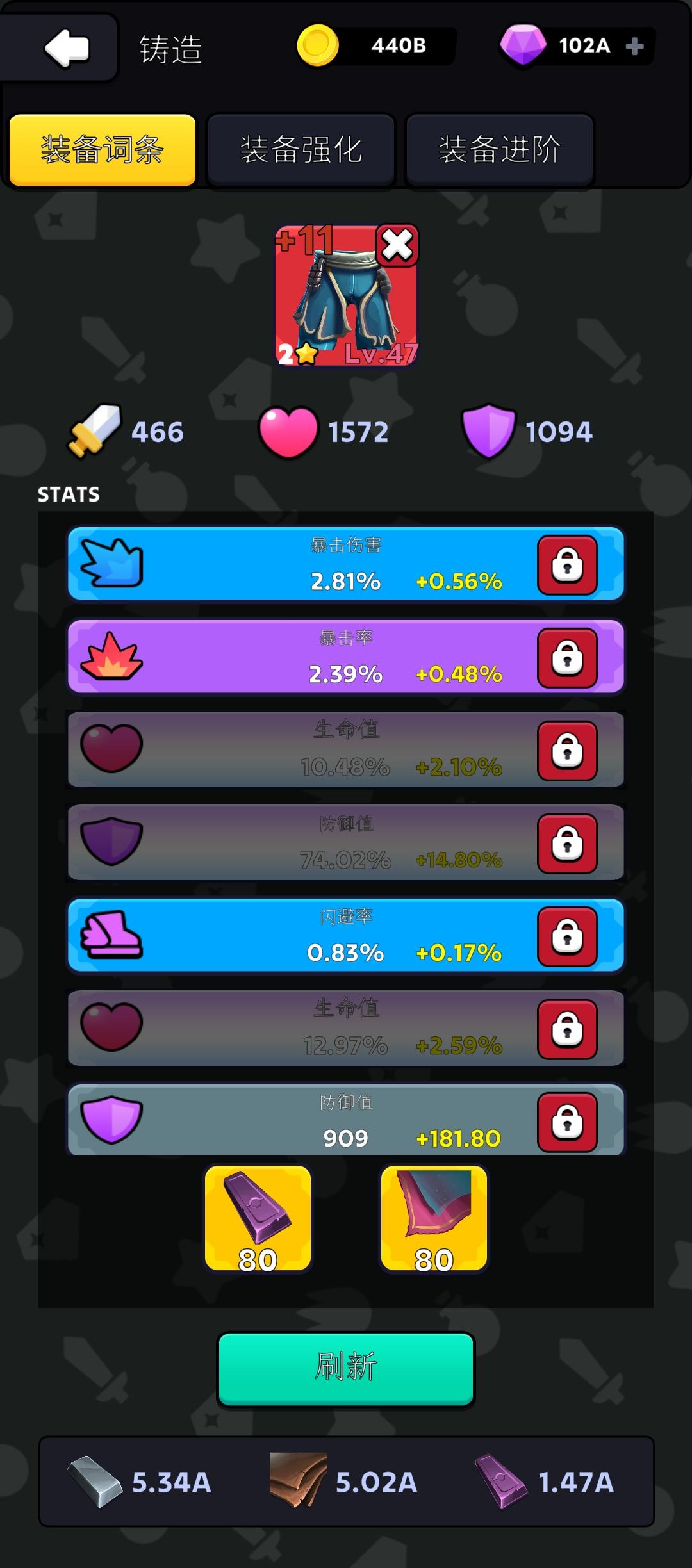Switch to the 装备强化 tab
Screen dimensions: 692x1568
pos(301,151)
